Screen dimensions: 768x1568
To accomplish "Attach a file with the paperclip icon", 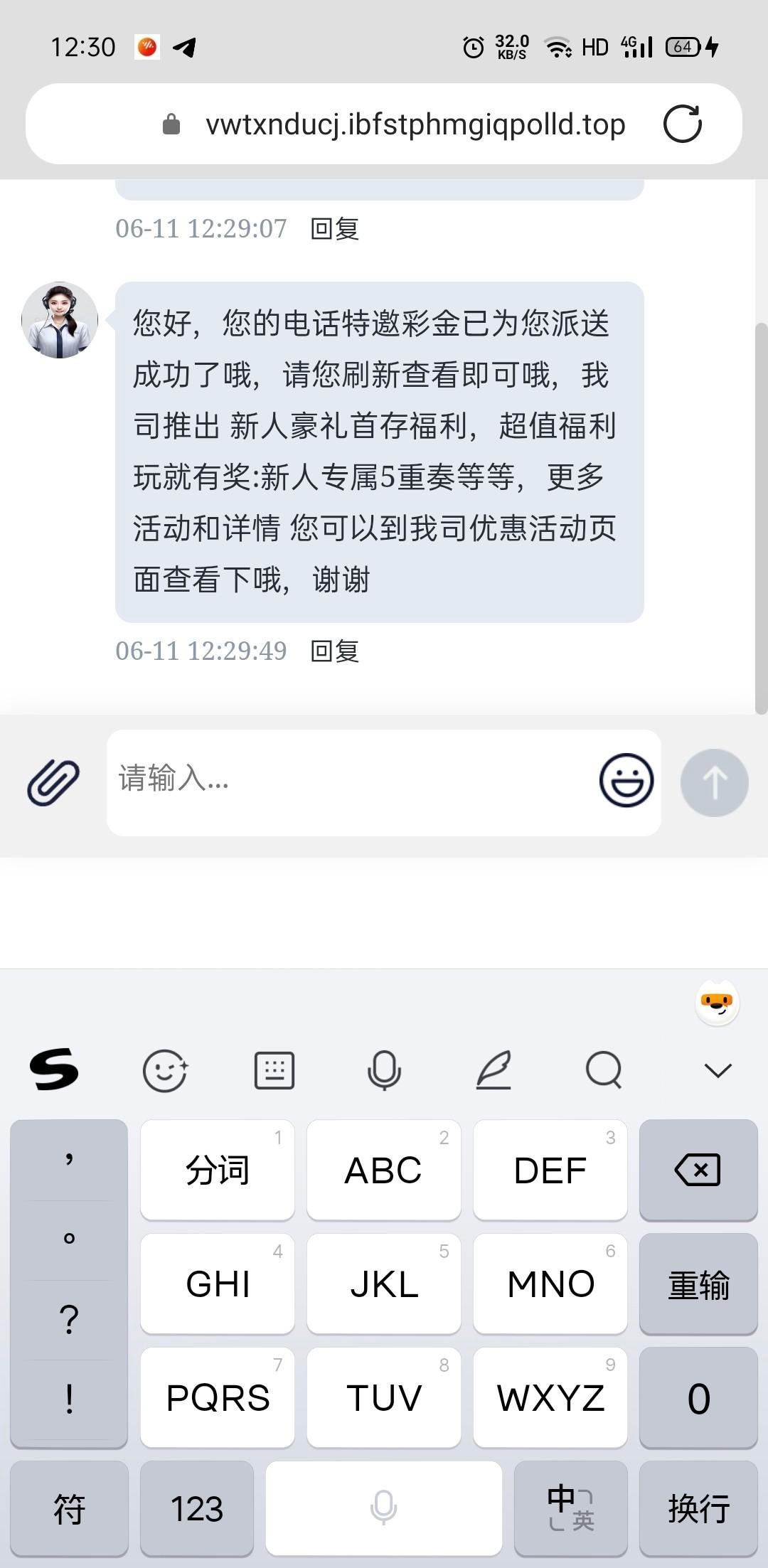I will click(x=53, y=782).
